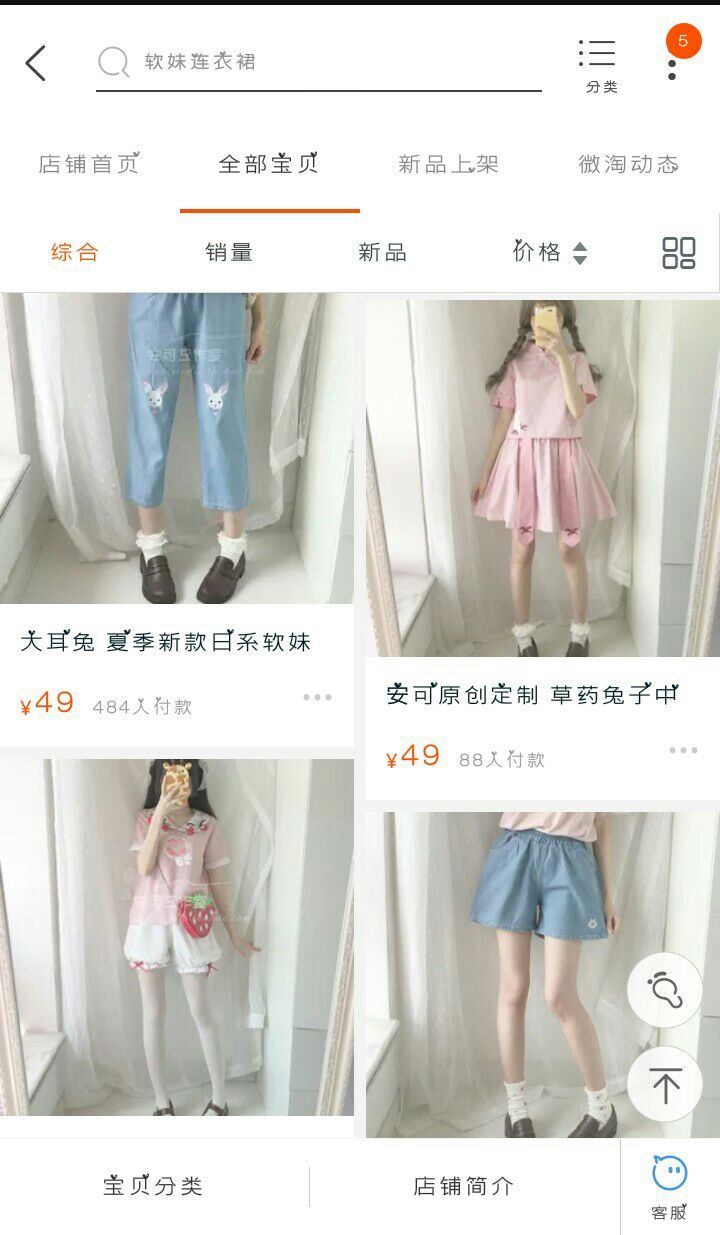
Task: Open the 微淘动态 tab
Action: tap(628, 164)
